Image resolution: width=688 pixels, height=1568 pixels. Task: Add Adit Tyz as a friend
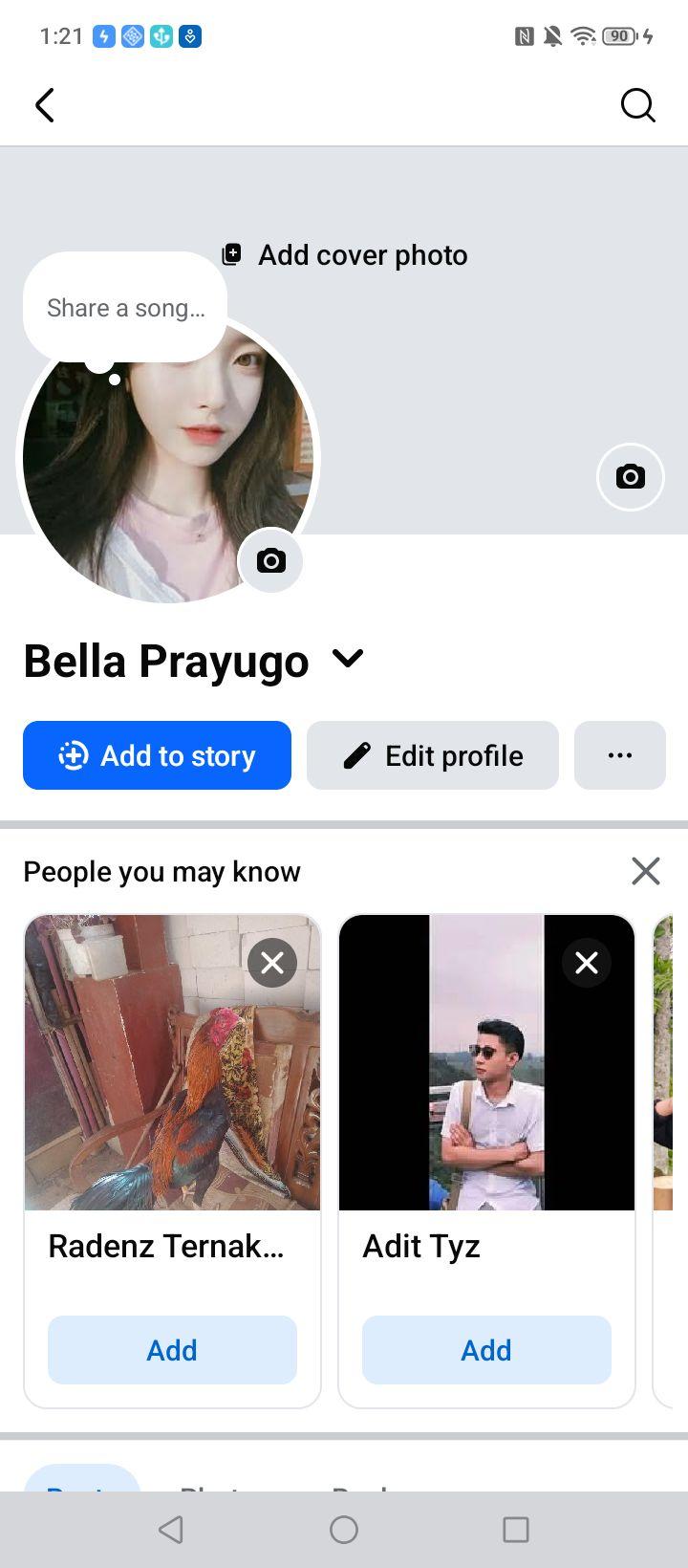click(x=486, y=1350)
